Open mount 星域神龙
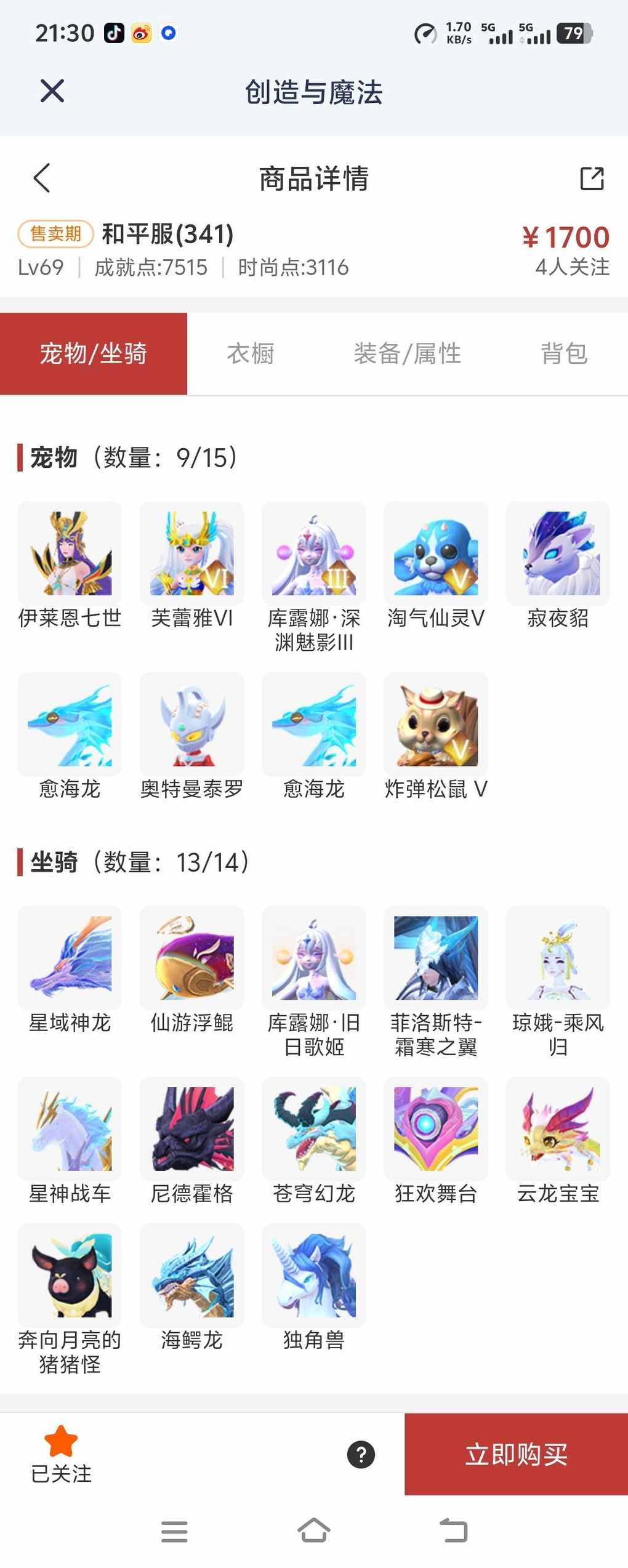Image resolution: width=628 pixels, height=1568 pixels. tap(70, 958)
